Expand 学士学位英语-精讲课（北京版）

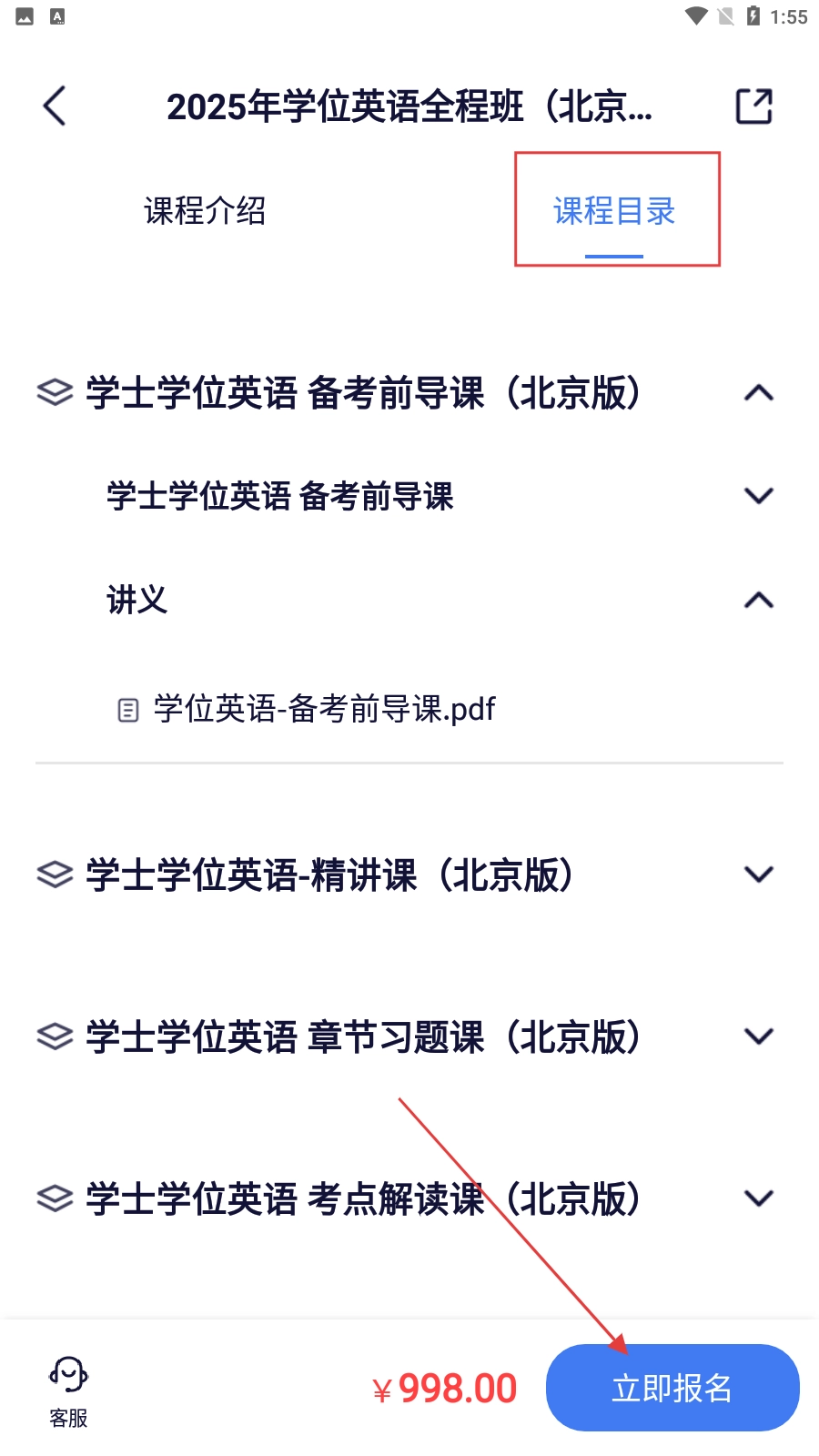point(758,875)
